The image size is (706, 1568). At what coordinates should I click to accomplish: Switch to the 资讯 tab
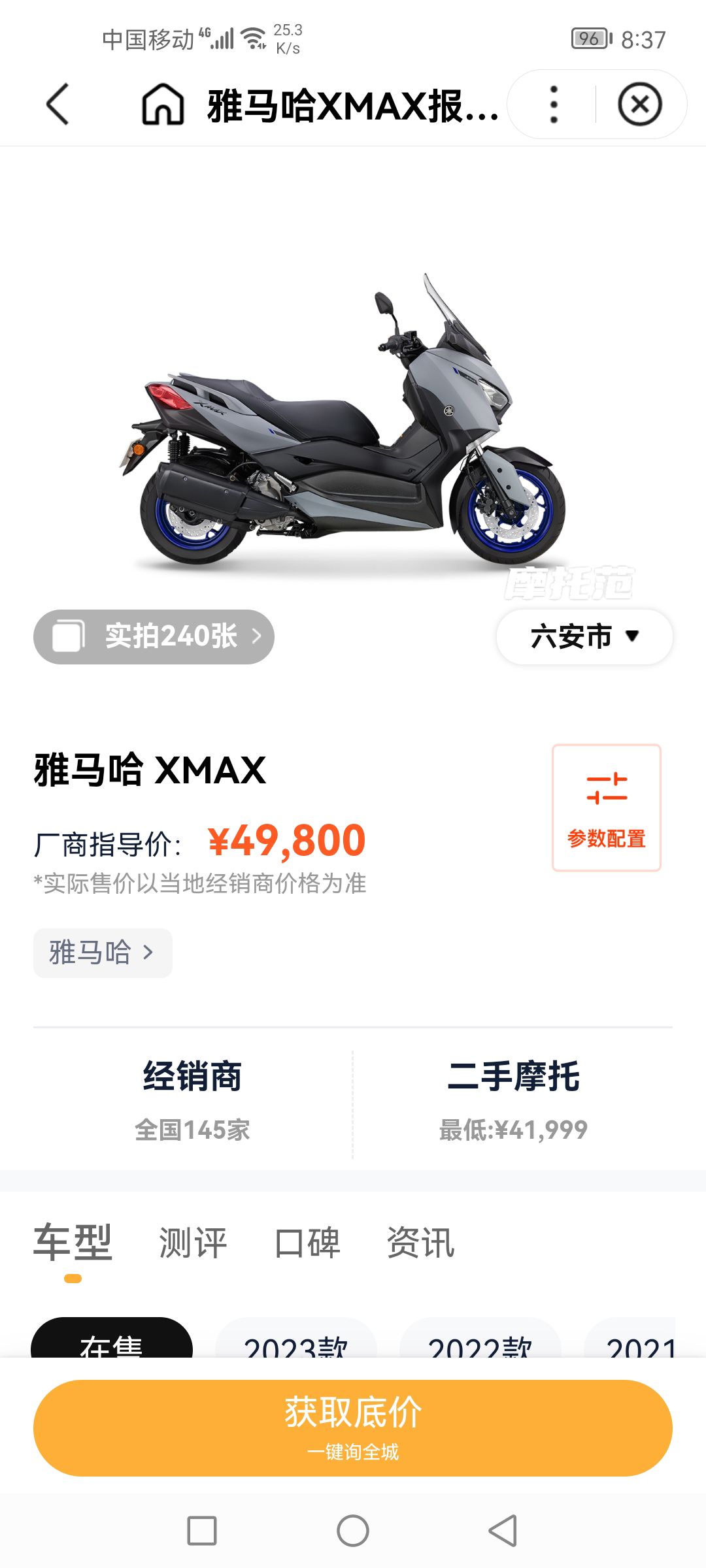(x=420, y=1243)
